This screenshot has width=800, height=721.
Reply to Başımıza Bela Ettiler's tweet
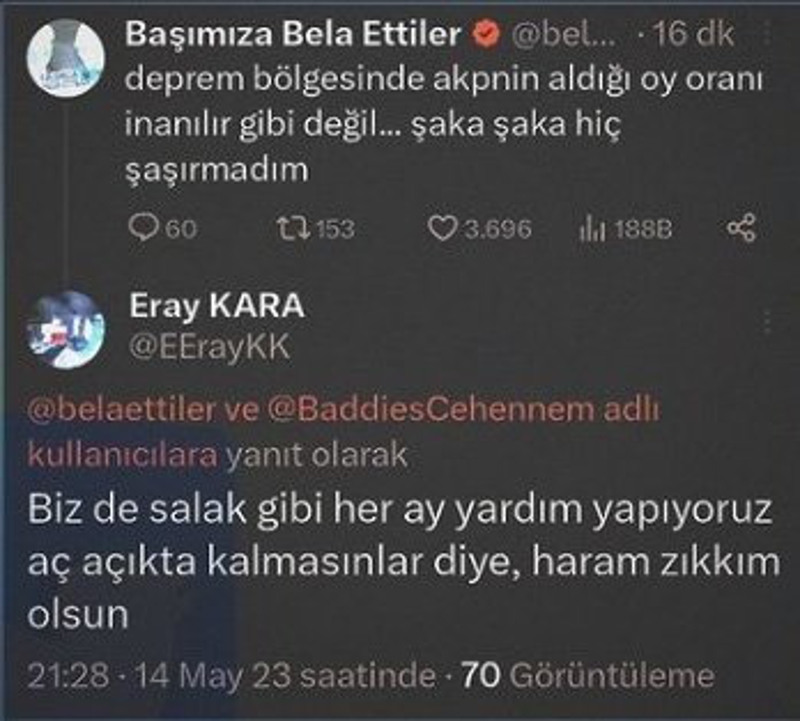[145, 229]
